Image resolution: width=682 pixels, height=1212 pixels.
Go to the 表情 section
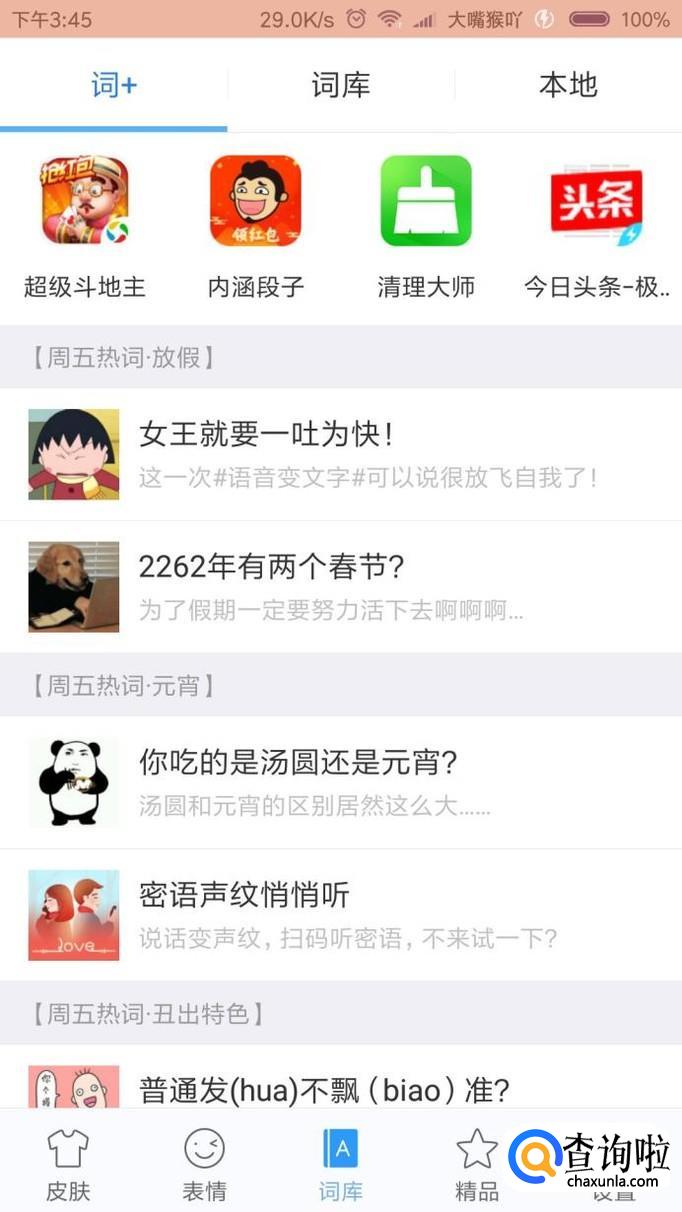(204, 1162)
